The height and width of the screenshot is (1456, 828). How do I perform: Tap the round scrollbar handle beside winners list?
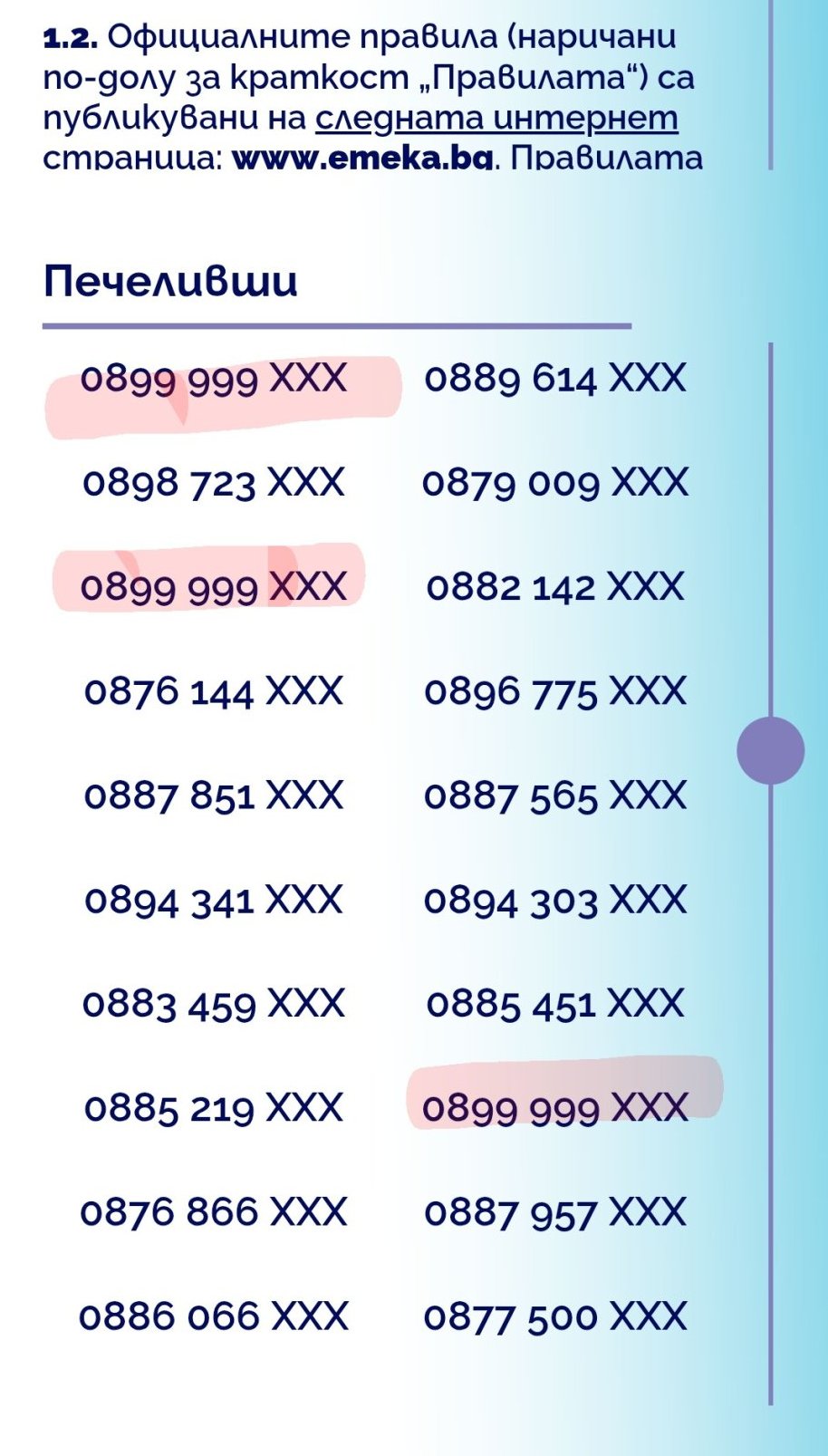pyautogui.click(x=770, y=750)
